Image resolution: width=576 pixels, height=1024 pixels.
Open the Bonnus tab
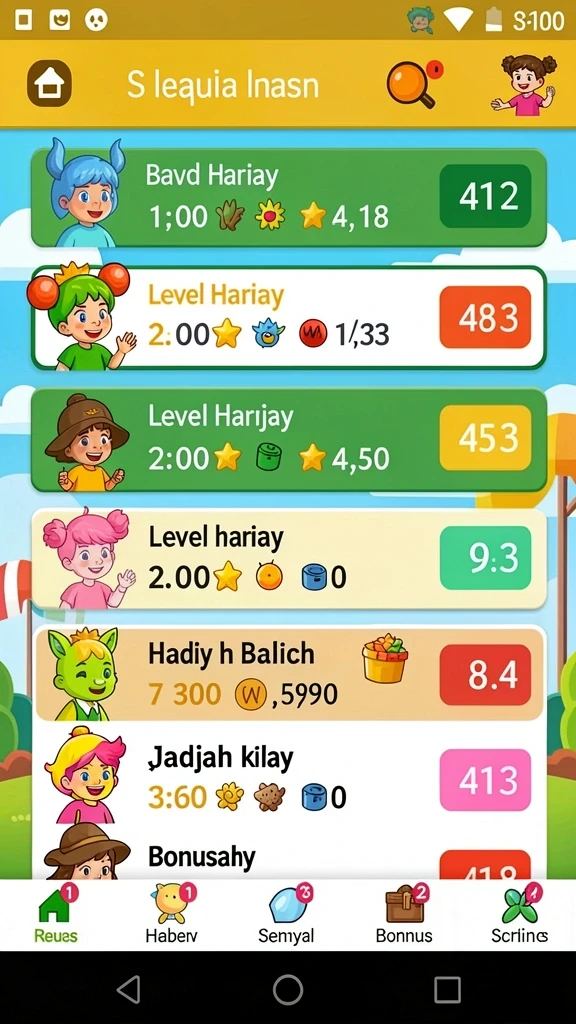pyautogui.click(x=404, y=914)
